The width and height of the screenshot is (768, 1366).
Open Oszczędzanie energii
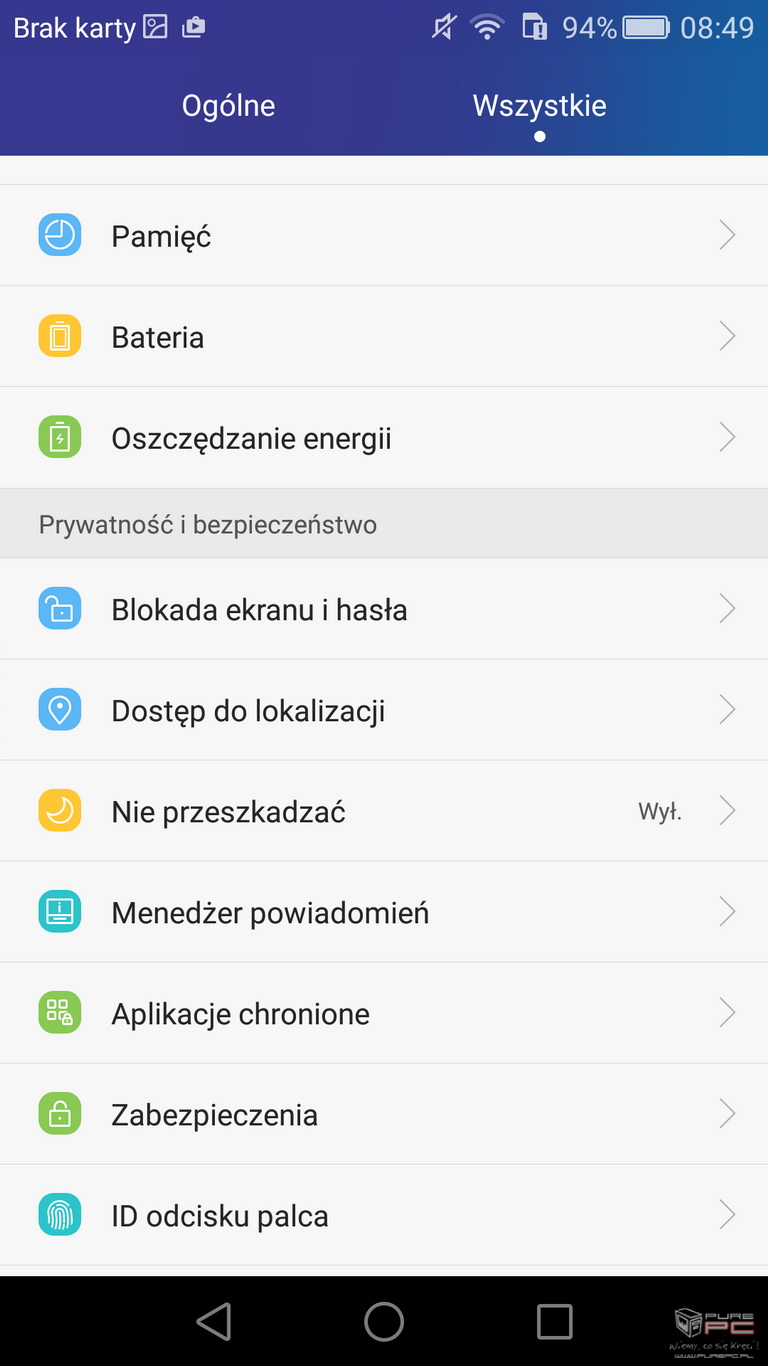tap(384, 437)
